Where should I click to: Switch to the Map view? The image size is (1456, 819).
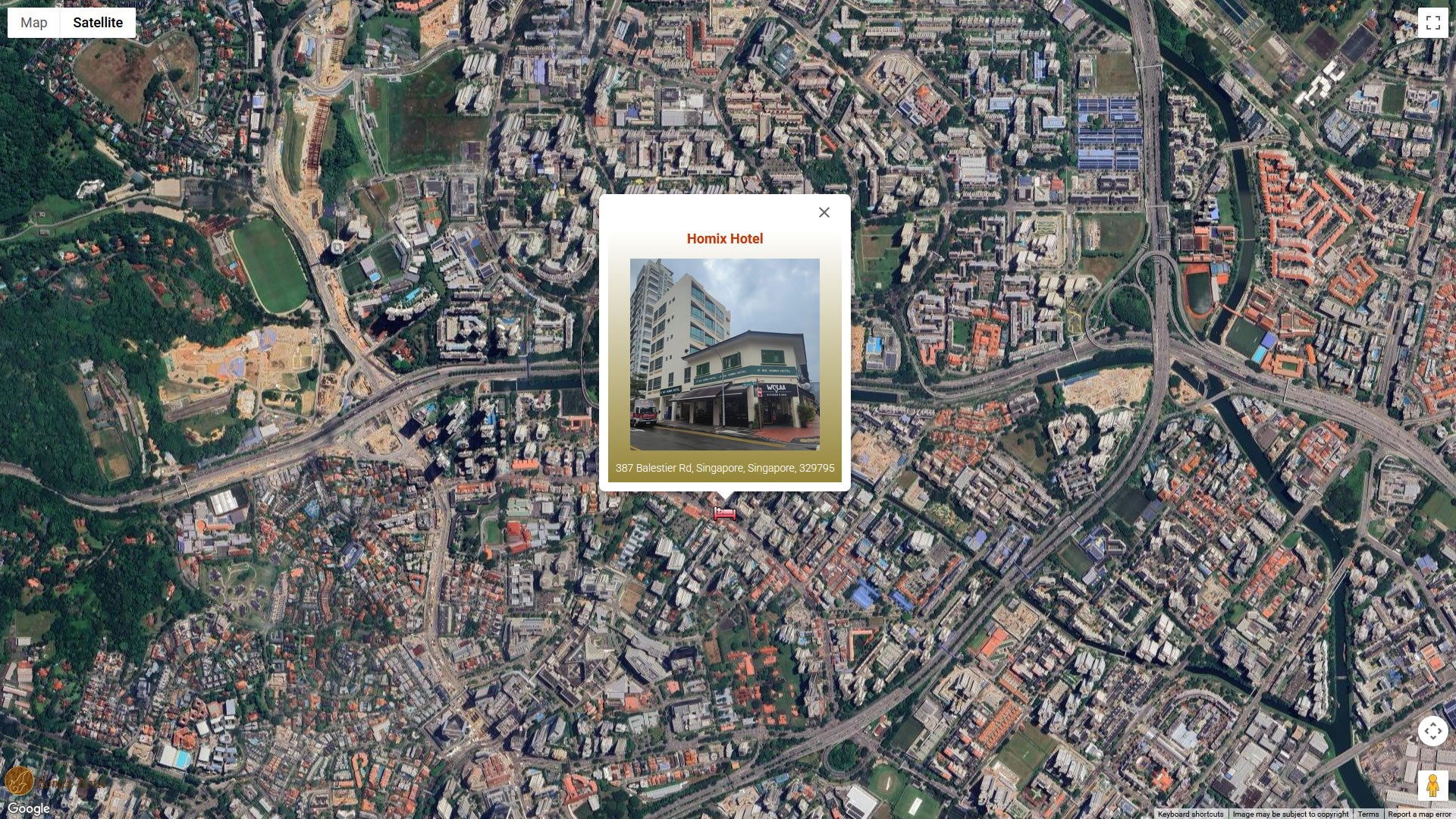[x=34, y=23]
